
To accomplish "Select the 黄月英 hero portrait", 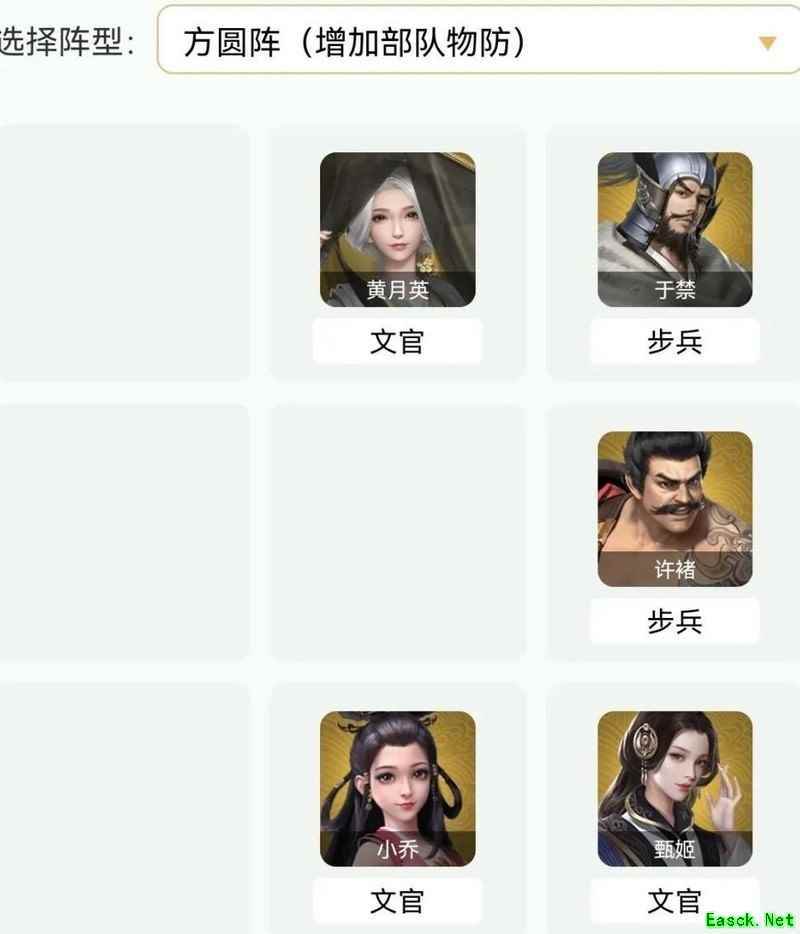I will click(x=397, y=228).
